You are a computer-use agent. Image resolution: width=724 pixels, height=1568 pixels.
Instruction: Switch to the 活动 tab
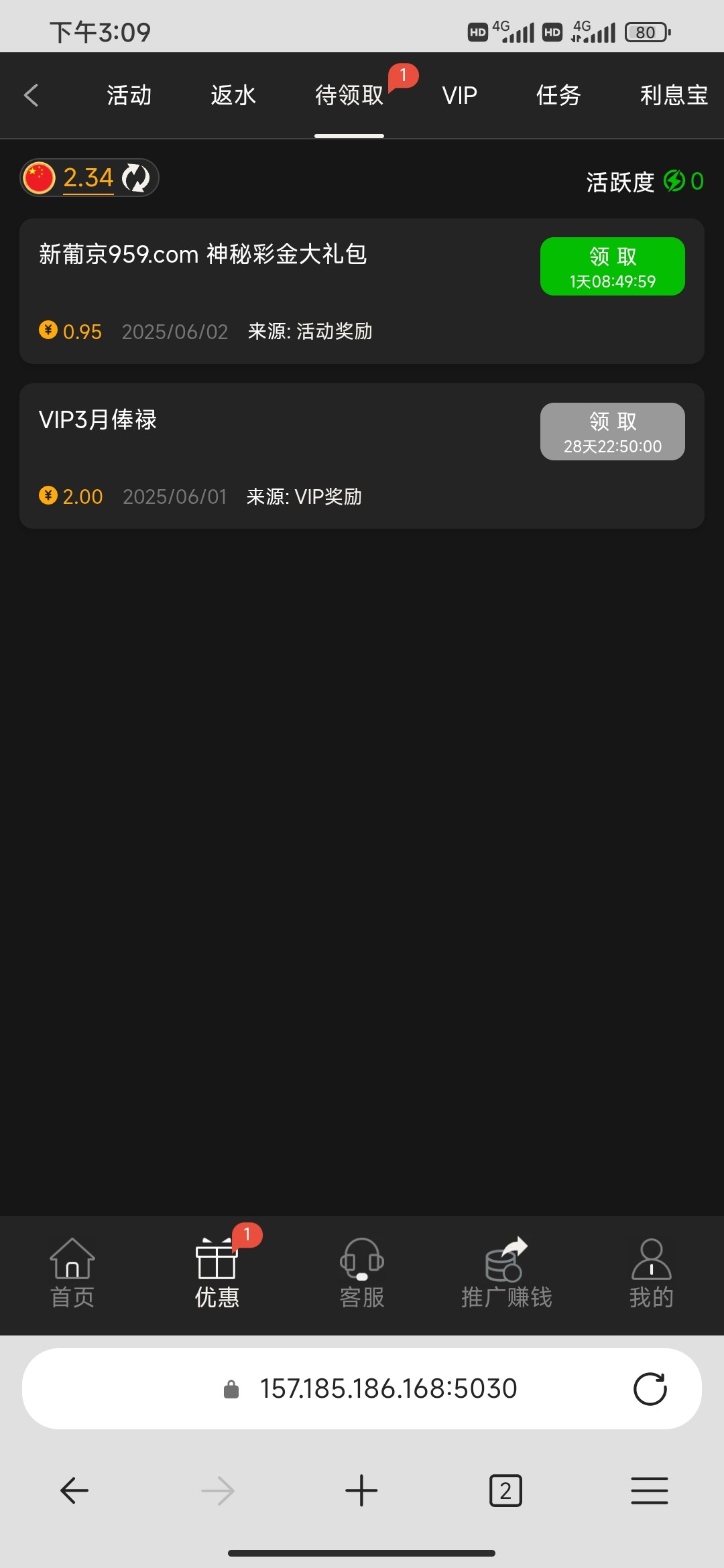(x=129, y=95)
